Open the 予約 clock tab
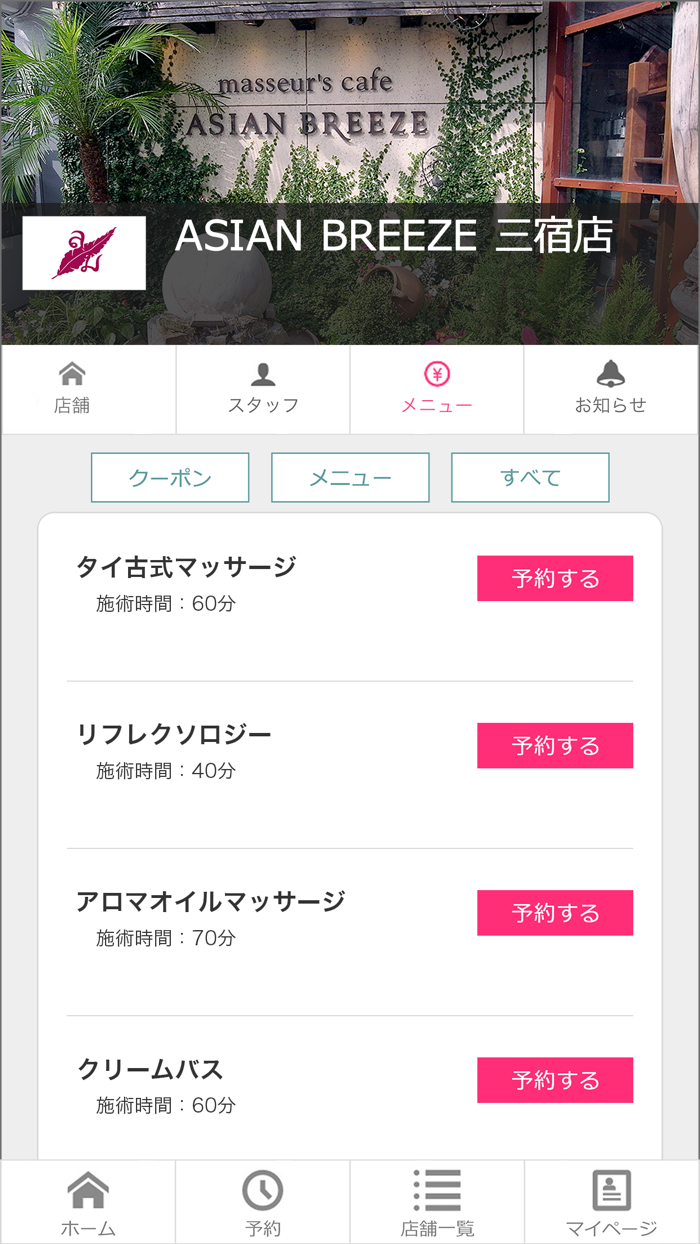This screenshot has height=1244, width=700. click(x=263, y=1202)
